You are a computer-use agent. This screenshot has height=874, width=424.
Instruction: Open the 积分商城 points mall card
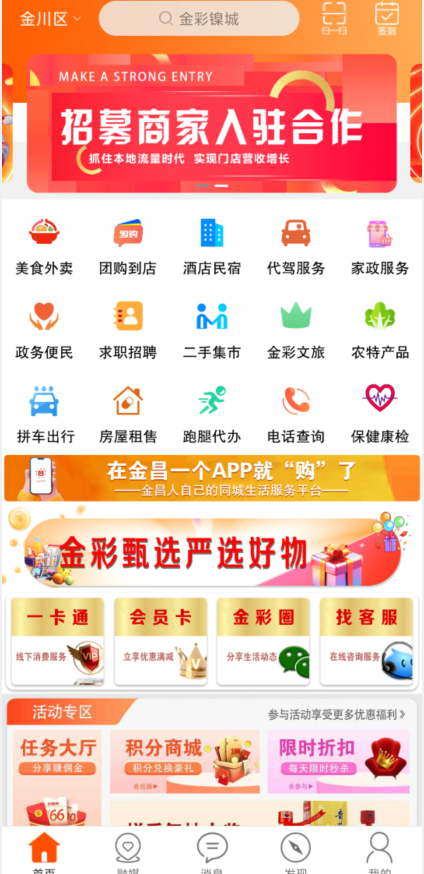point(184,761)
